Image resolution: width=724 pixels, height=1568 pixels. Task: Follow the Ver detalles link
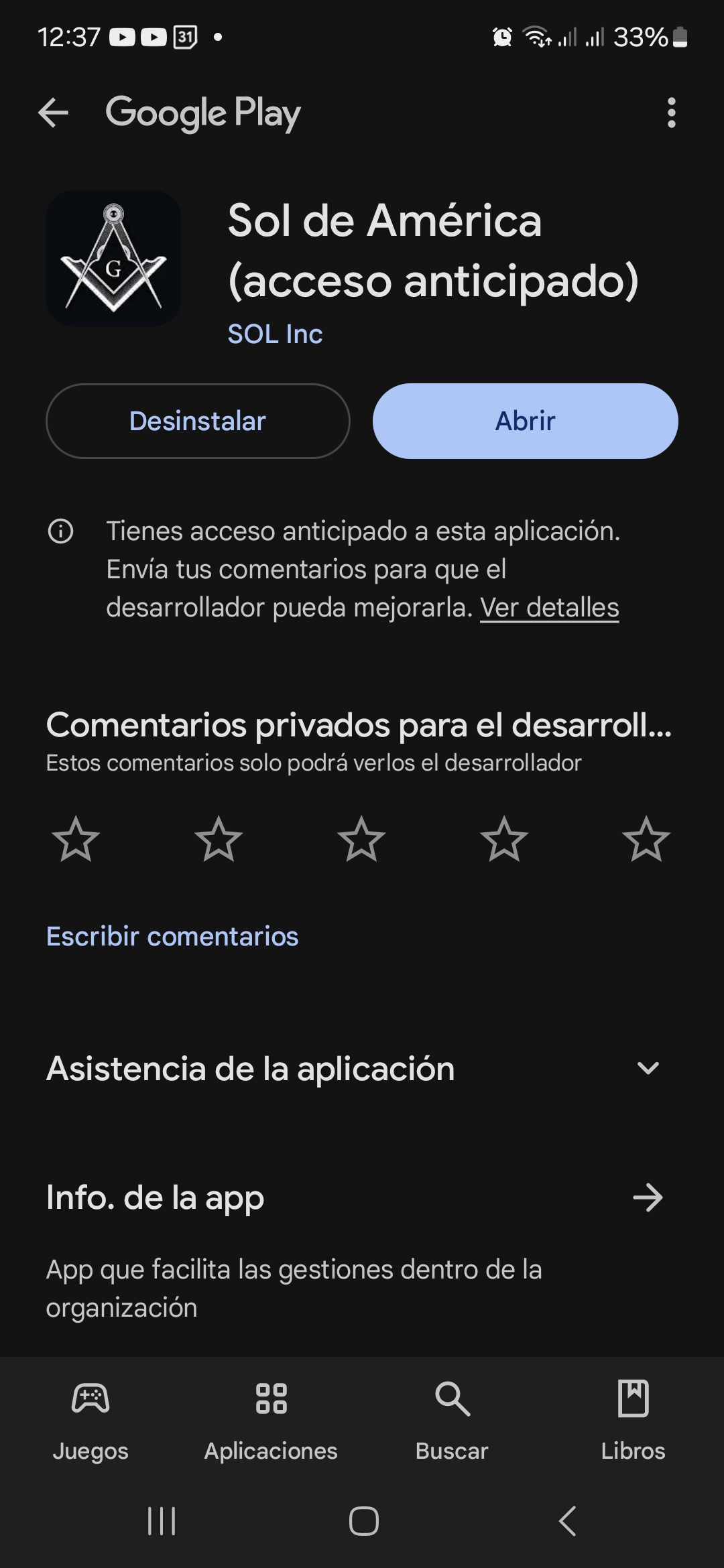549,608
